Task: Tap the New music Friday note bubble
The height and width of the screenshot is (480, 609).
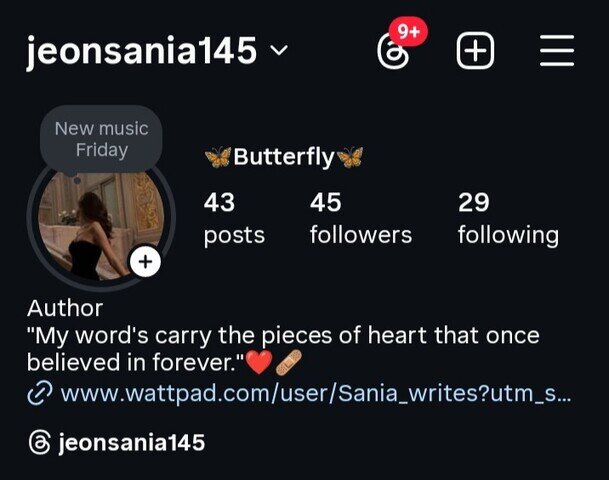Action: point(101,139)
